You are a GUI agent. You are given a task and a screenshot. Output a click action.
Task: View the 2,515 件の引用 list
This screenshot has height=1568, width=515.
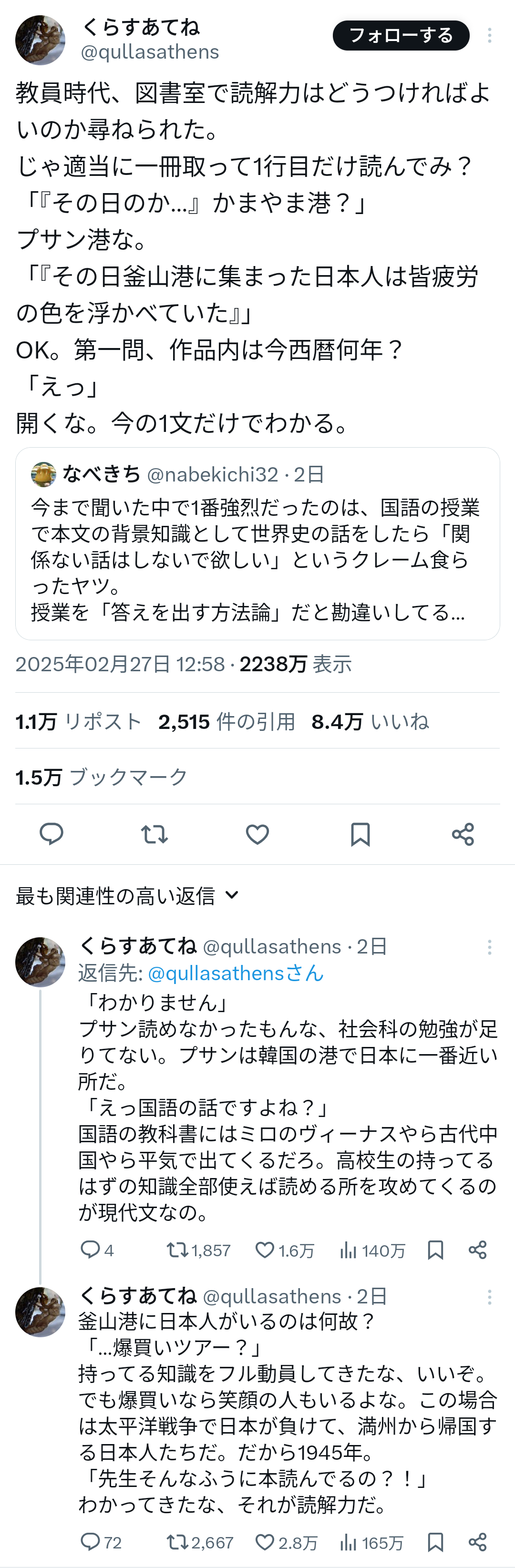pos(227,721)
